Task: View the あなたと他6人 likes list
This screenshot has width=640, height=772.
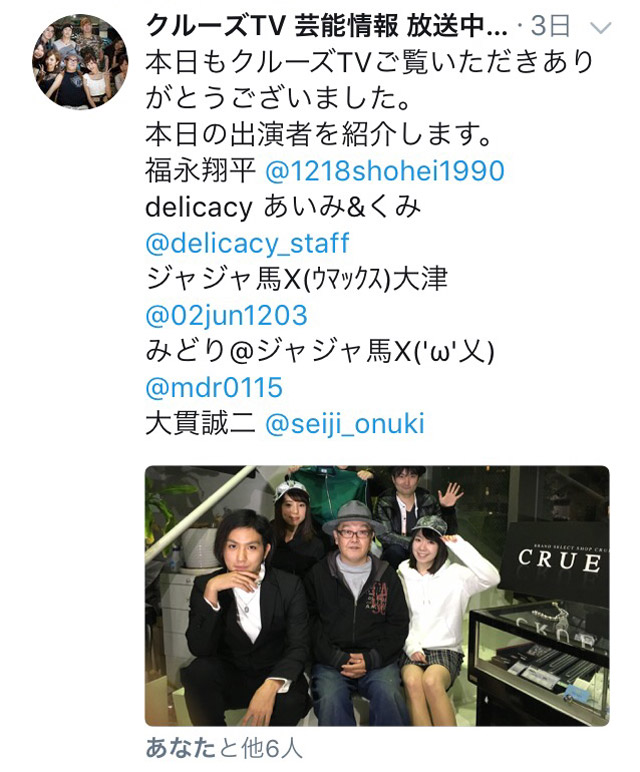Action: click(x=224, y=749)
